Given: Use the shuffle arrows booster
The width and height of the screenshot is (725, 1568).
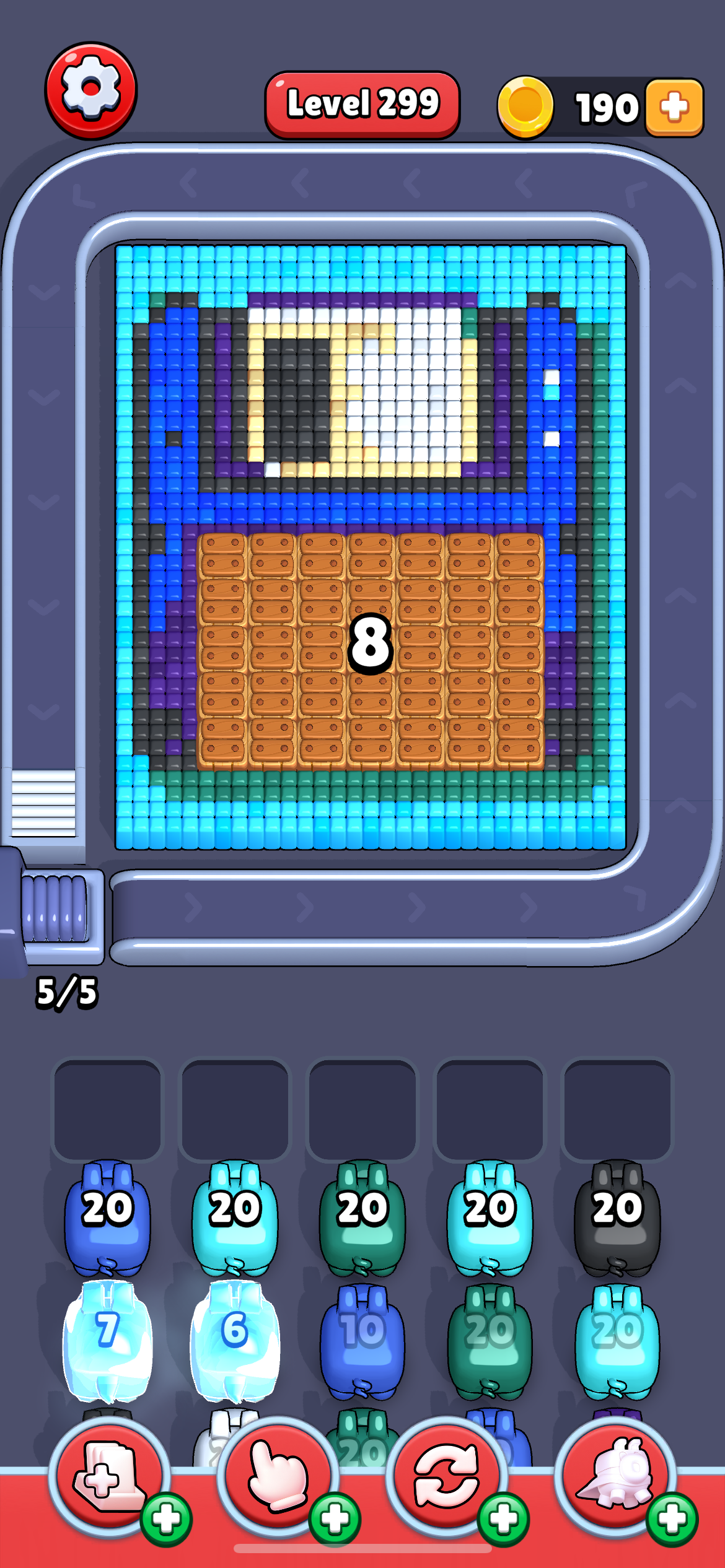Looking at the screenshot, I should click(447, 1476).
